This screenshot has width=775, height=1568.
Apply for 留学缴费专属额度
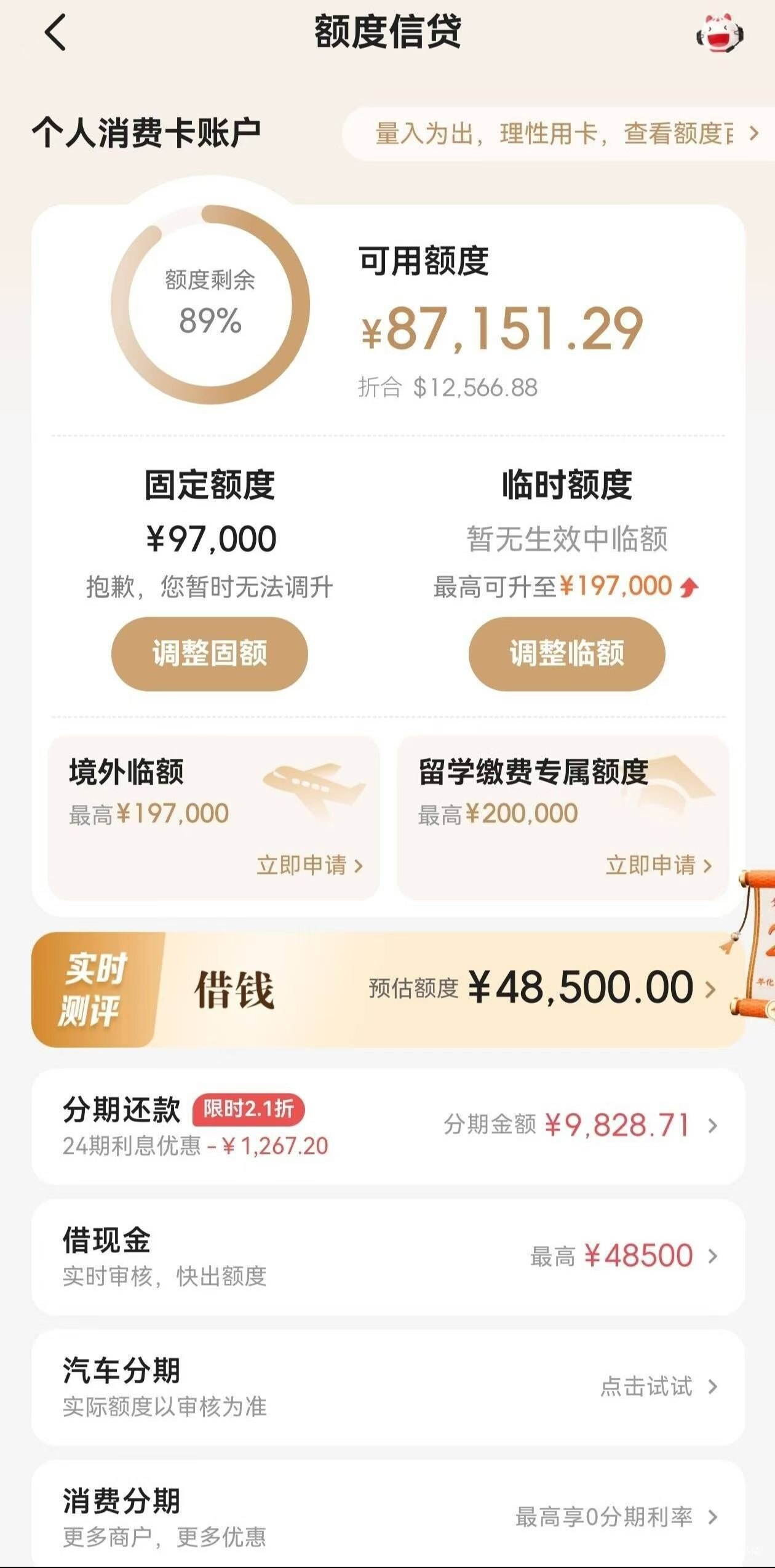pos(658,865)
